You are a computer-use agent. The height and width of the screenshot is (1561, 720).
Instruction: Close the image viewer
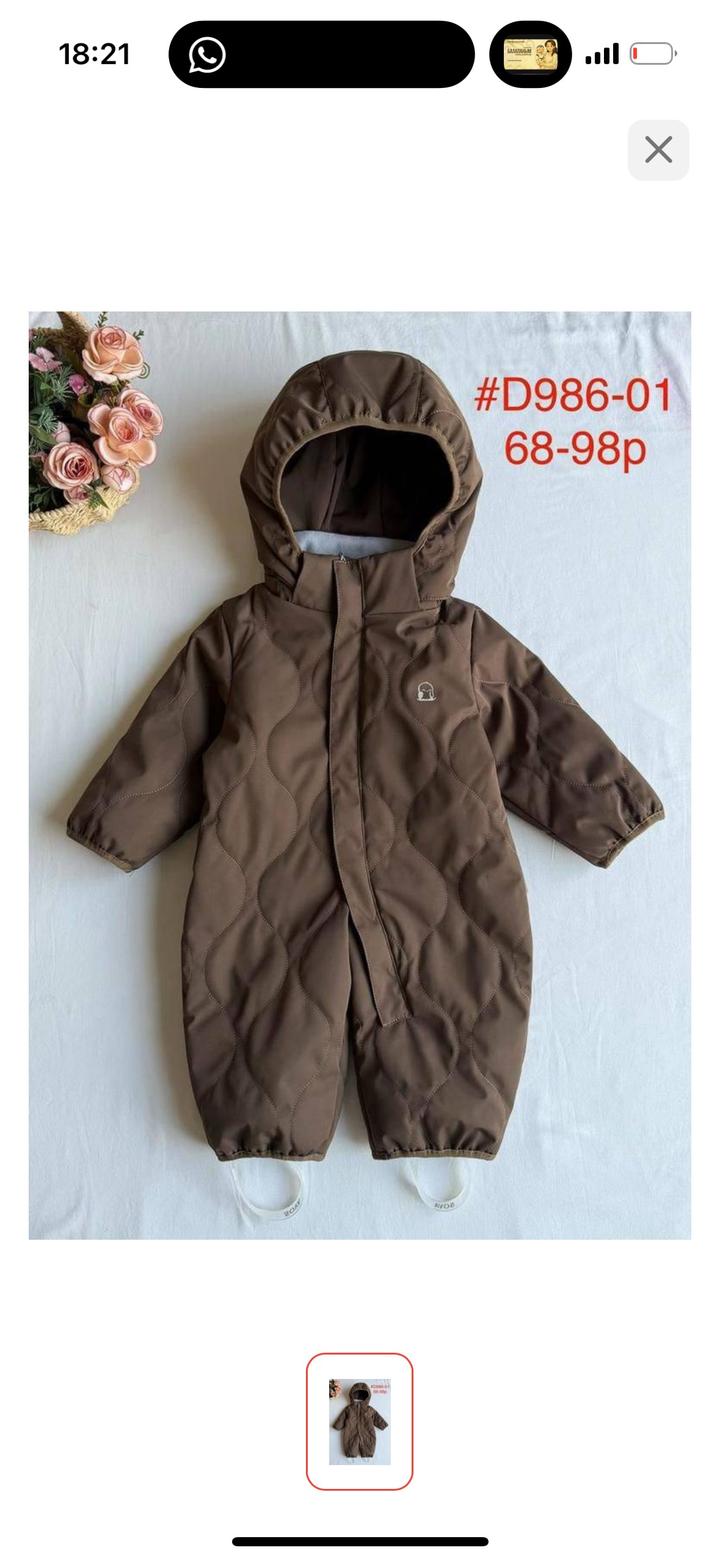[658, 150]
